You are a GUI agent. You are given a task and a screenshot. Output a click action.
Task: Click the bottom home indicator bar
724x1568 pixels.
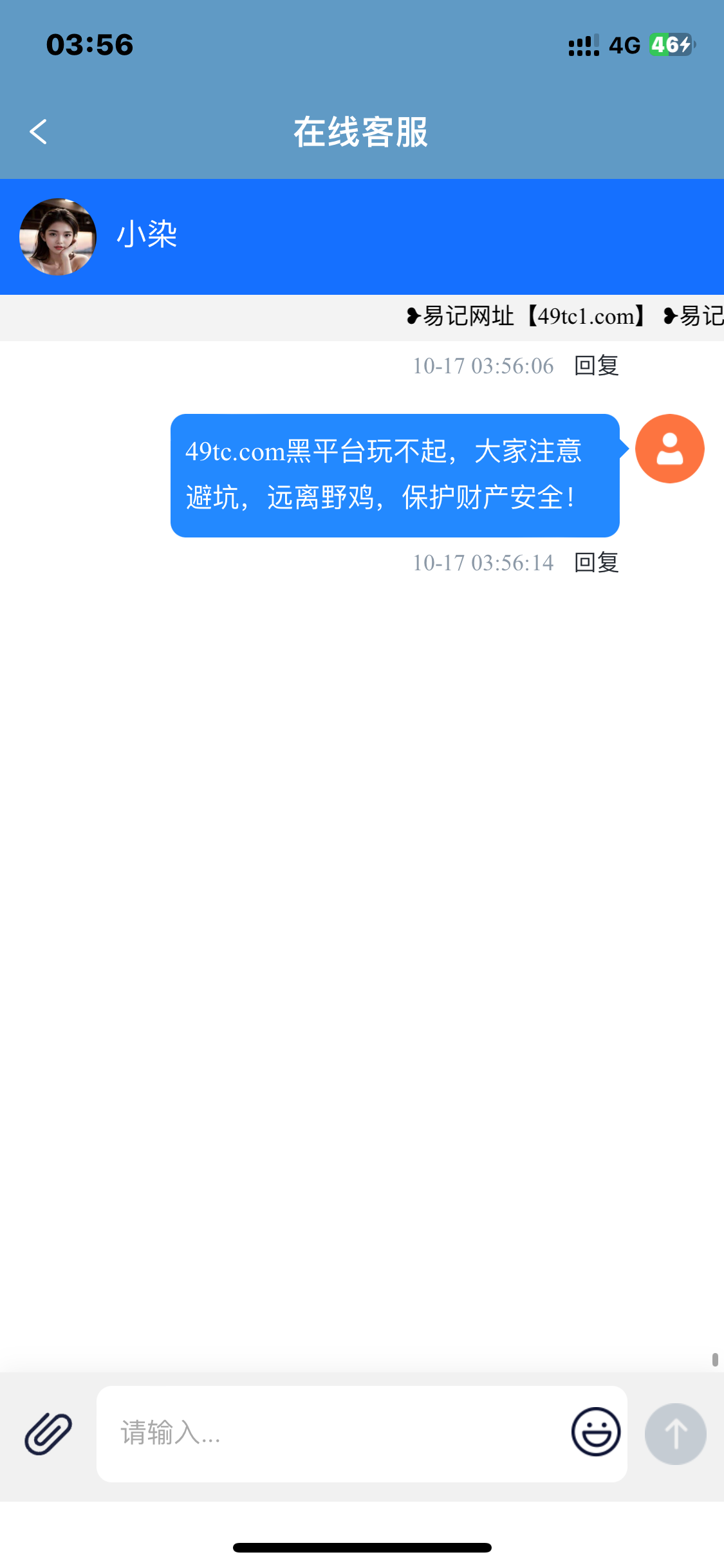tap(362, 1549)
